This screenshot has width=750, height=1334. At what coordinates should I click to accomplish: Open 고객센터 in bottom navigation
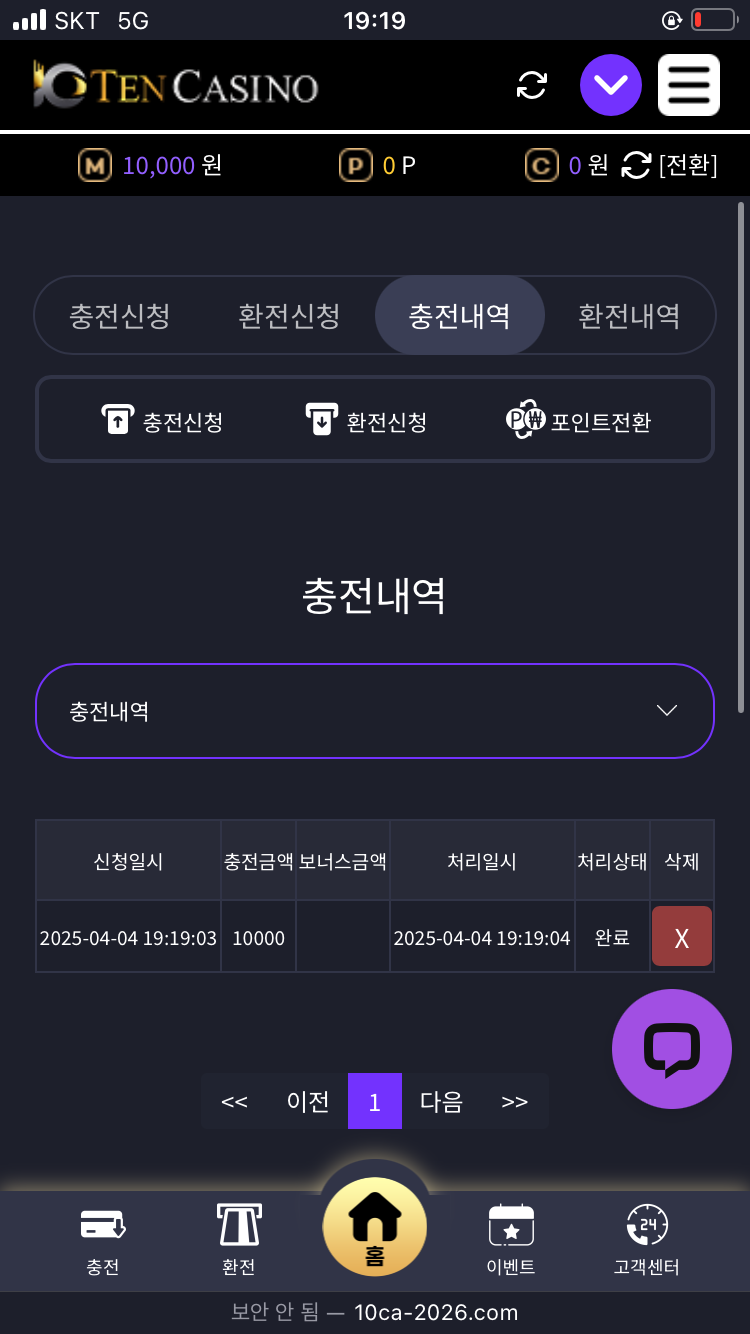(646, 1240)
